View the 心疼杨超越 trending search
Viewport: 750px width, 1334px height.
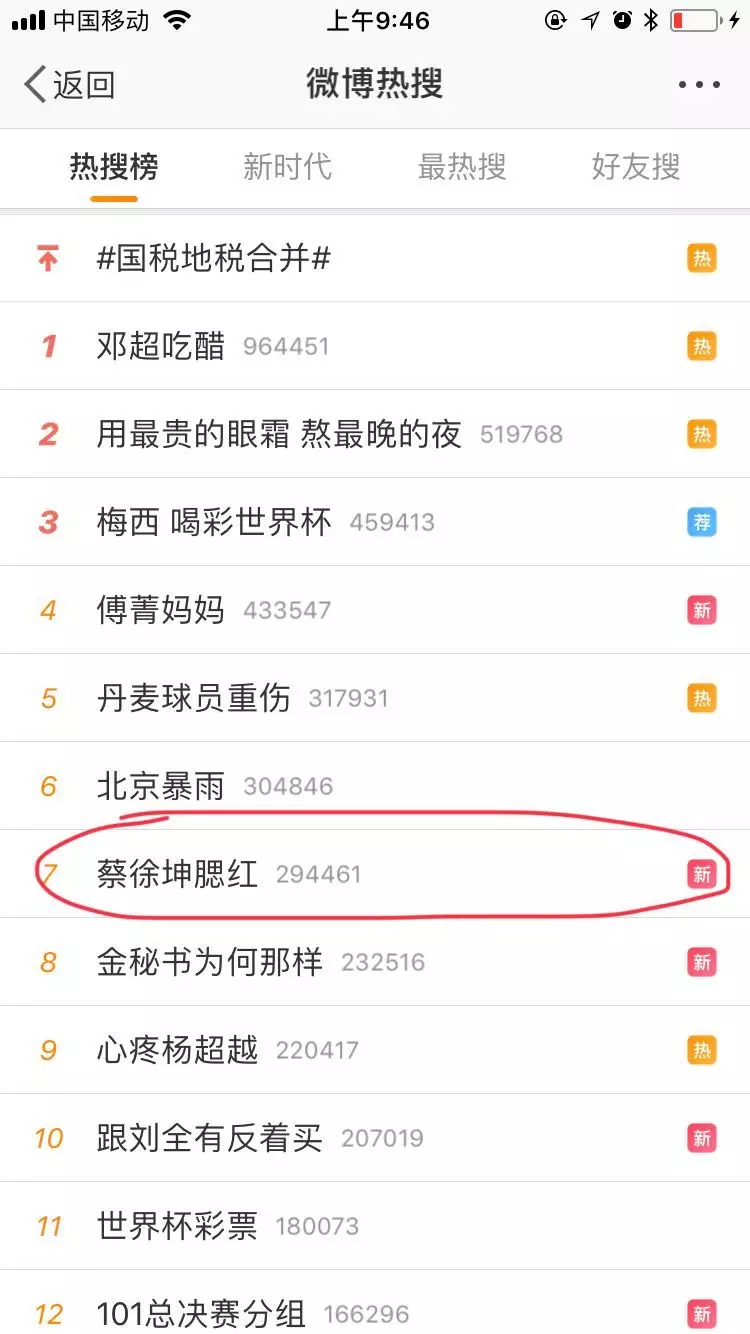[x=177, y=1050]
